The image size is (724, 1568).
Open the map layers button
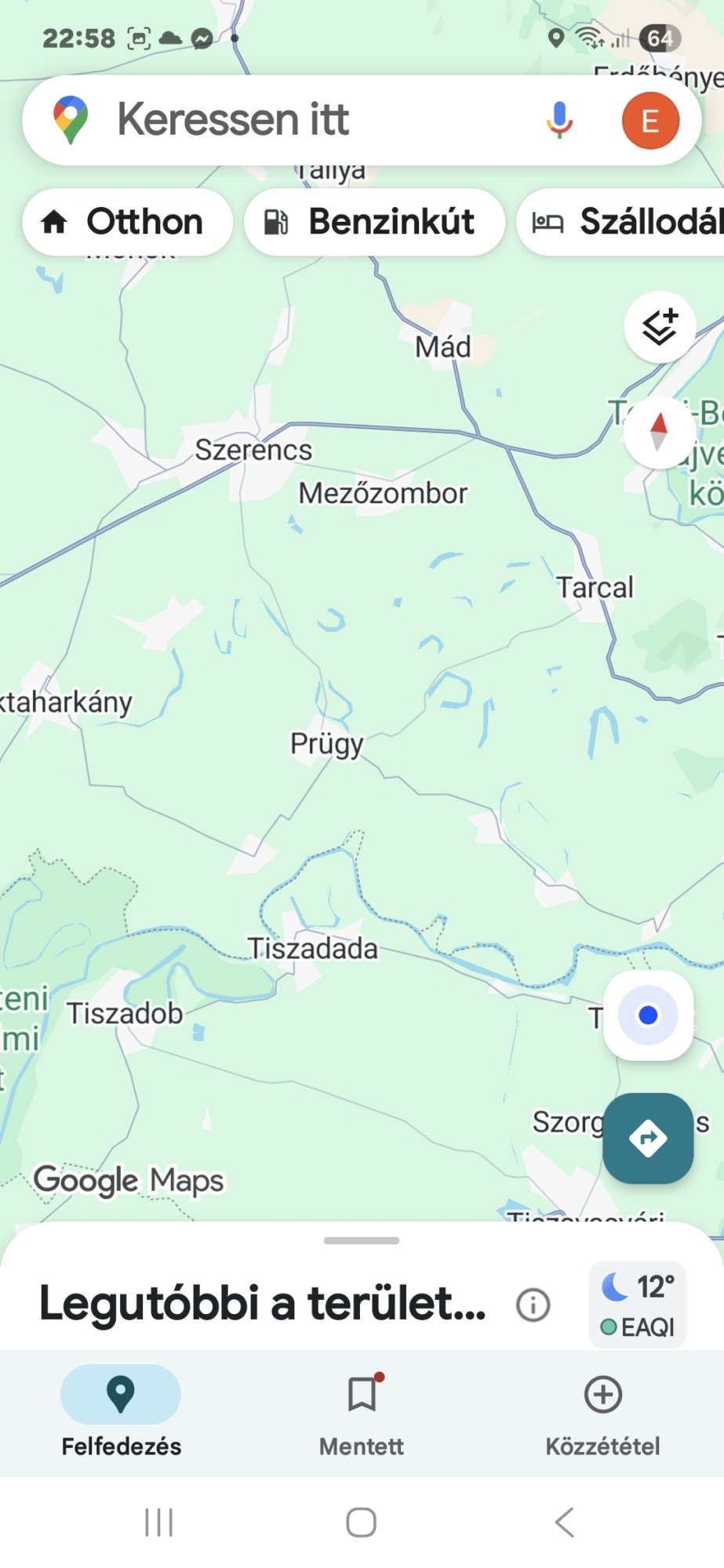point(660,326)
